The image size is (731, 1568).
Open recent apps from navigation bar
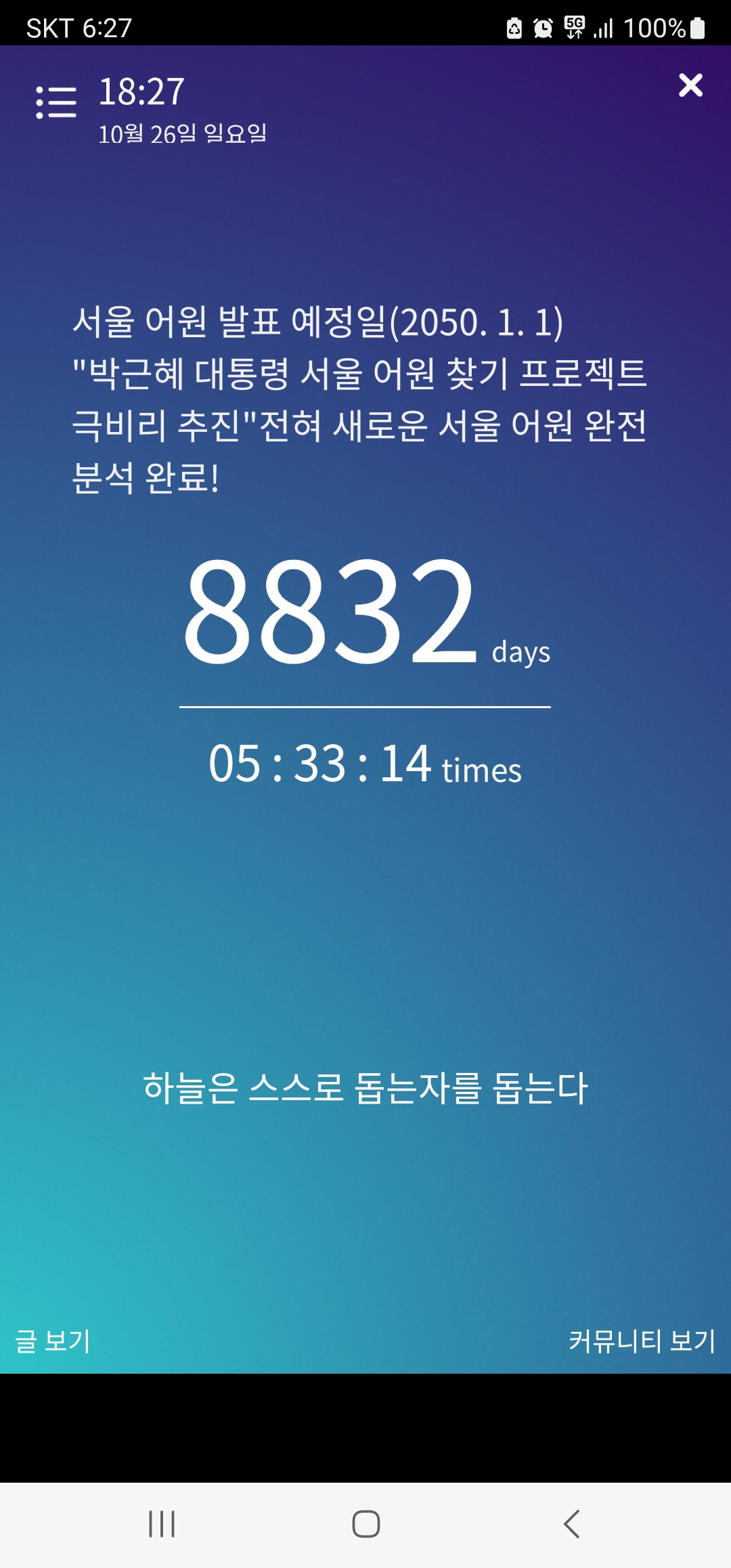(162, 1524)
